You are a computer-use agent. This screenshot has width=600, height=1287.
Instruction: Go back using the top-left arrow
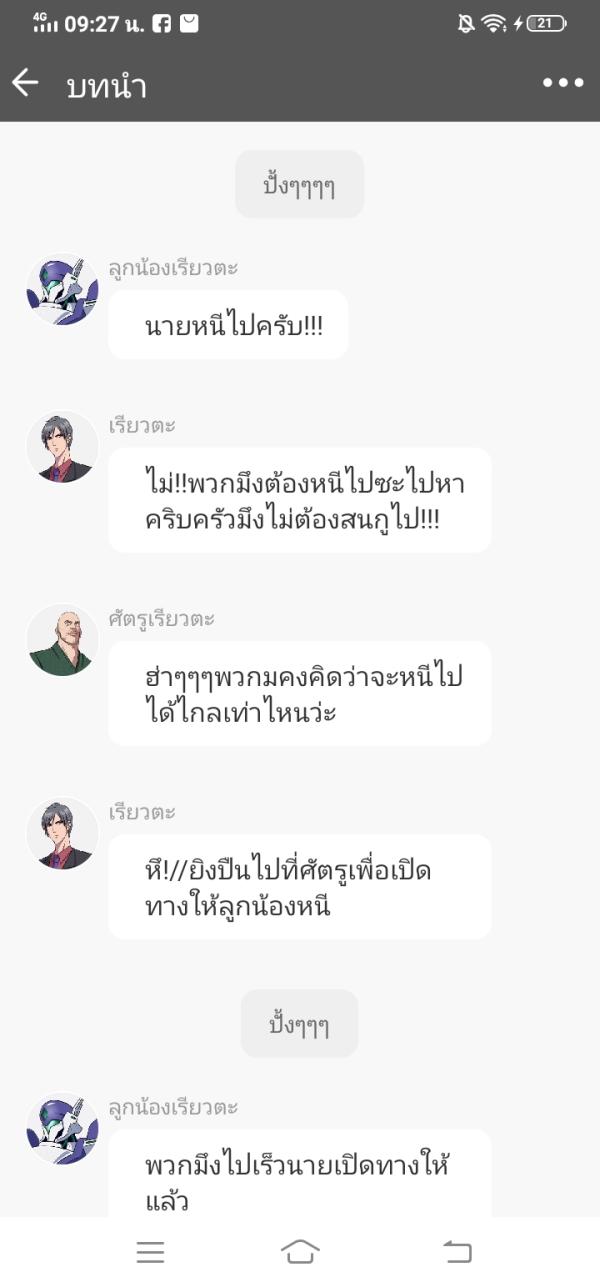[25, 83]
